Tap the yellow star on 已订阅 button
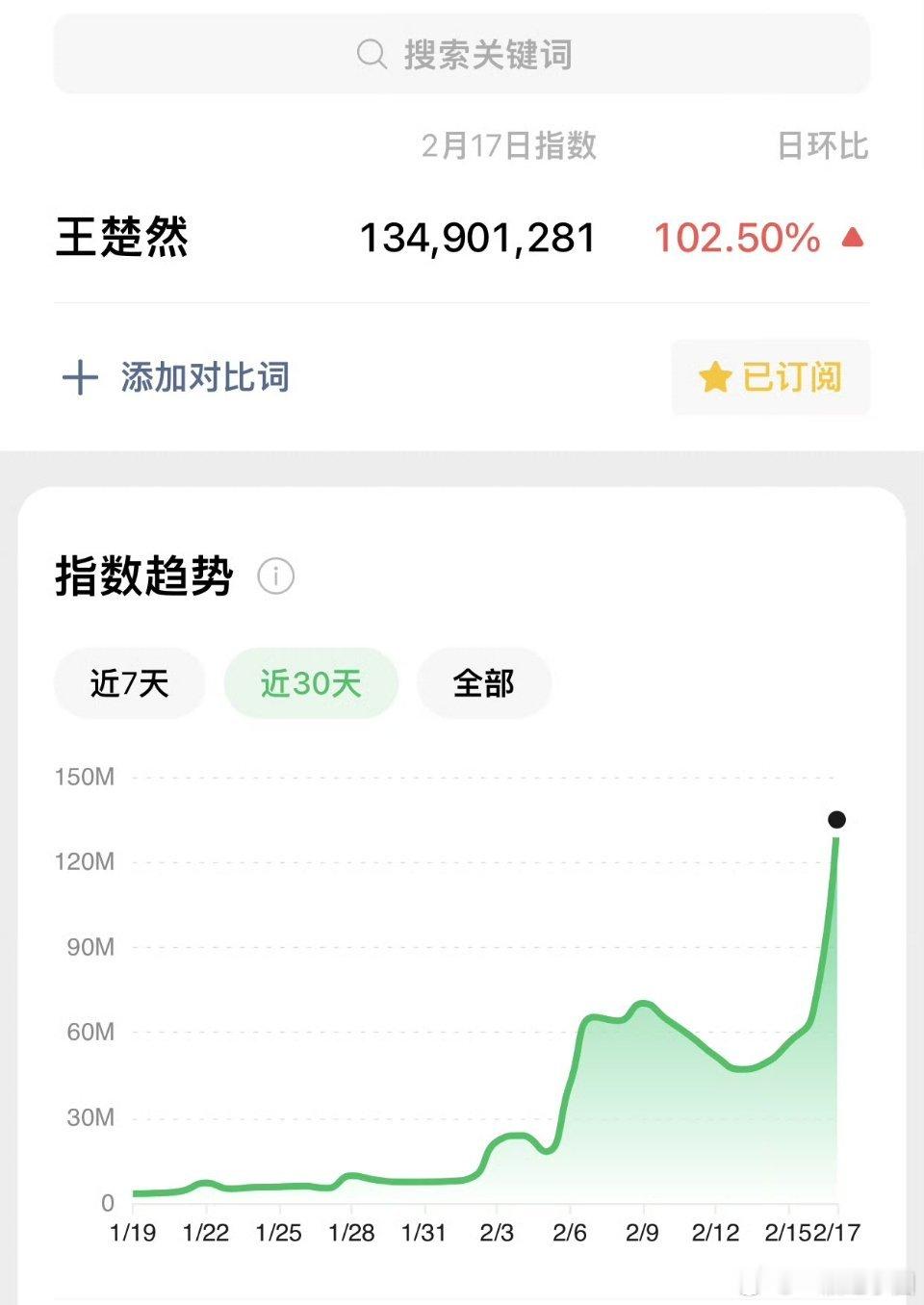The image size is (924, 1305). point(715,378)
